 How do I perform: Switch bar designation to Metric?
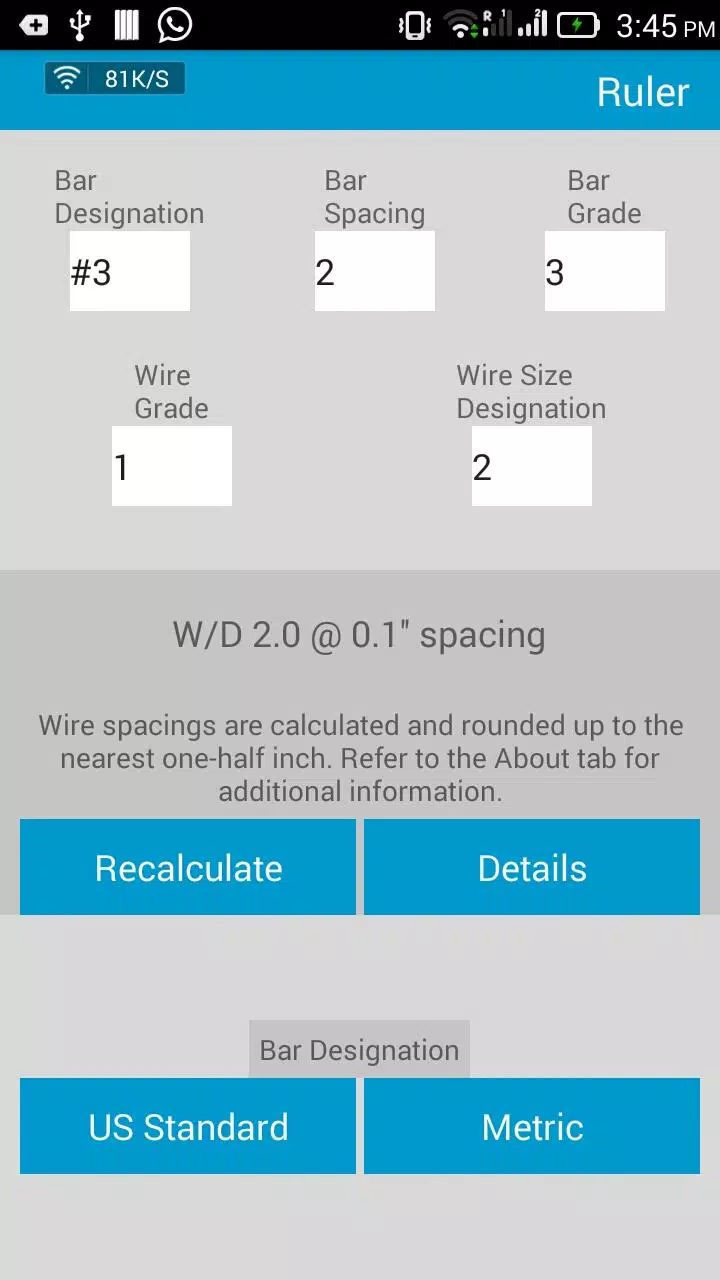[x=532, y=1126]
